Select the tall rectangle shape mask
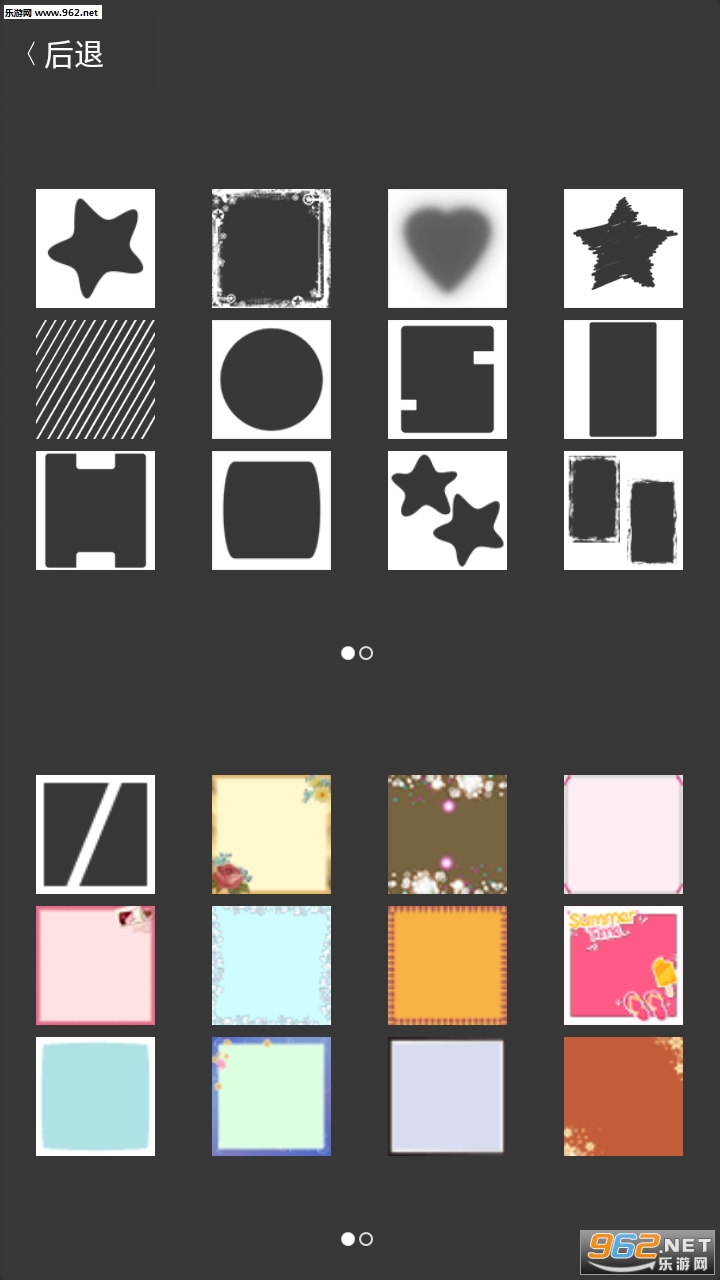Image resolution: width=720 pixels, height=1280 pixels. click(x=623, y=379)
